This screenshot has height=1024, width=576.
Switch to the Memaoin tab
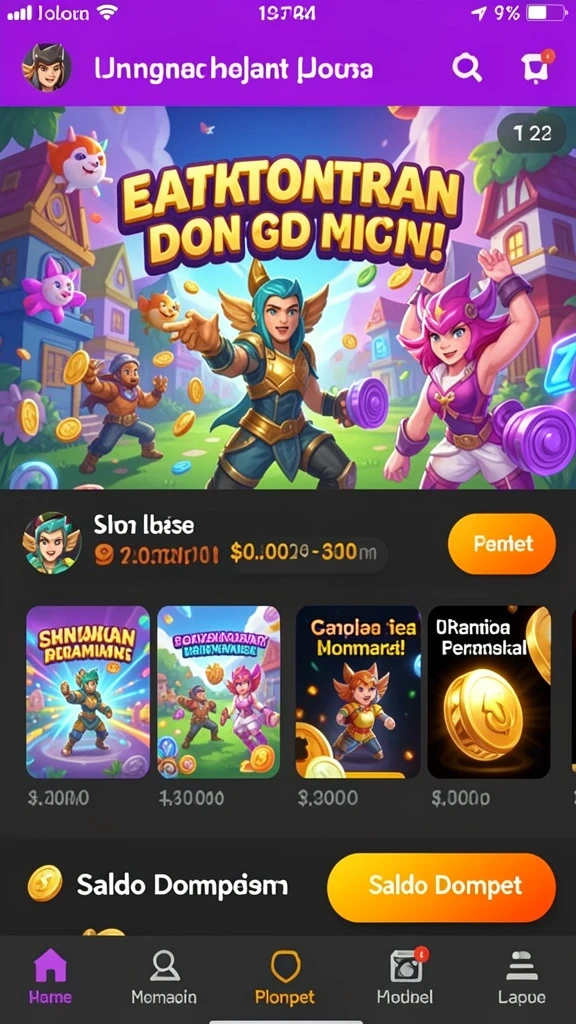[163, 977]
